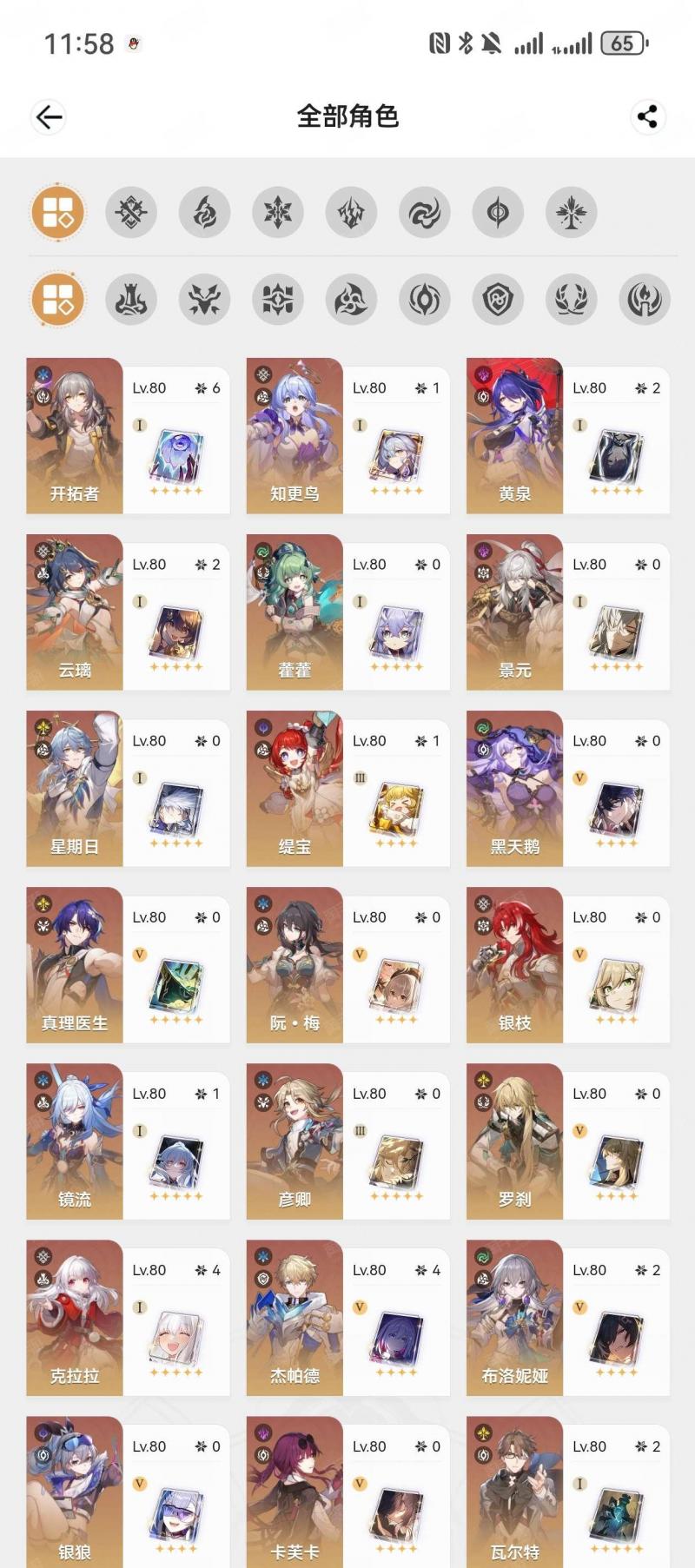Filter by the shield Preservation path icon

pos(498,300)
